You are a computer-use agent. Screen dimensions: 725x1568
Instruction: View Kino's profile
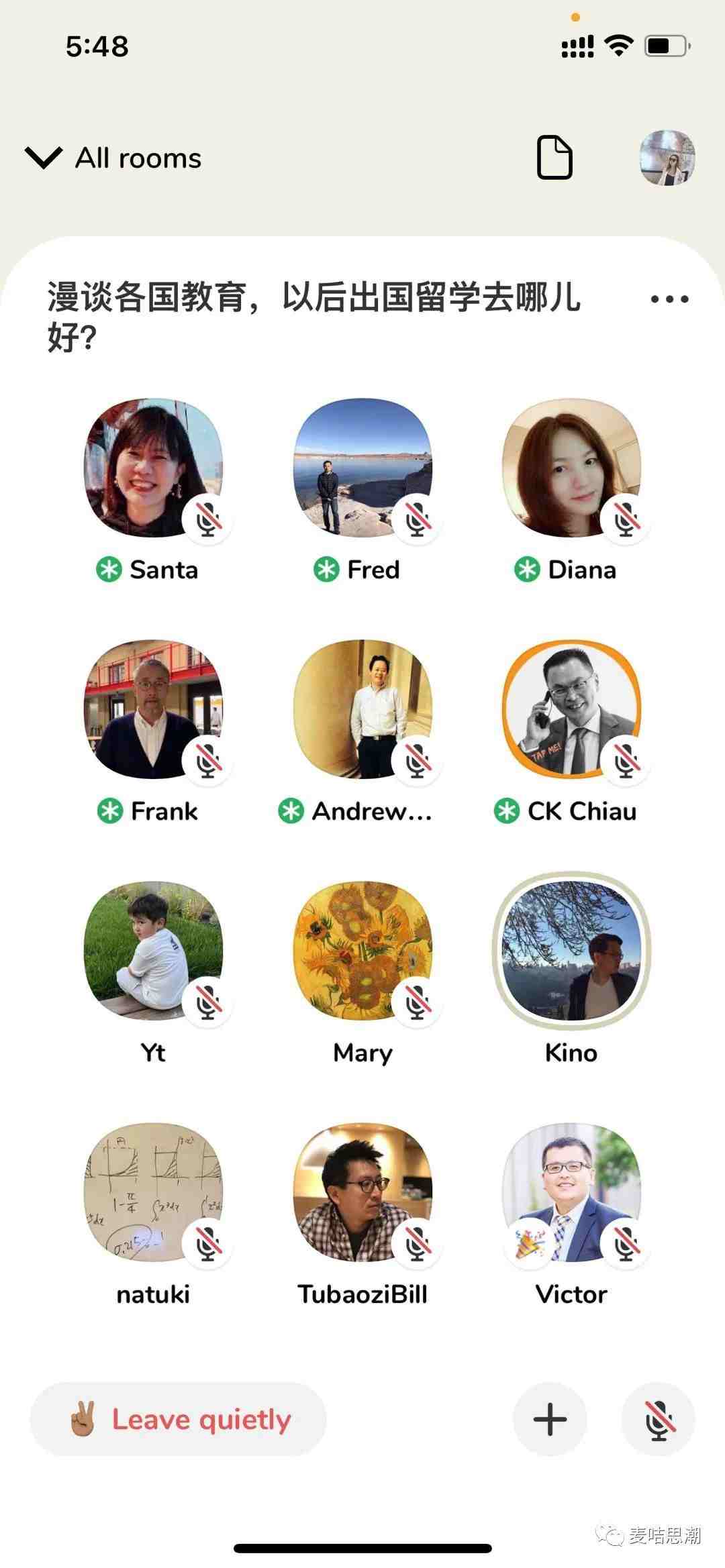(x=571, y=951)
